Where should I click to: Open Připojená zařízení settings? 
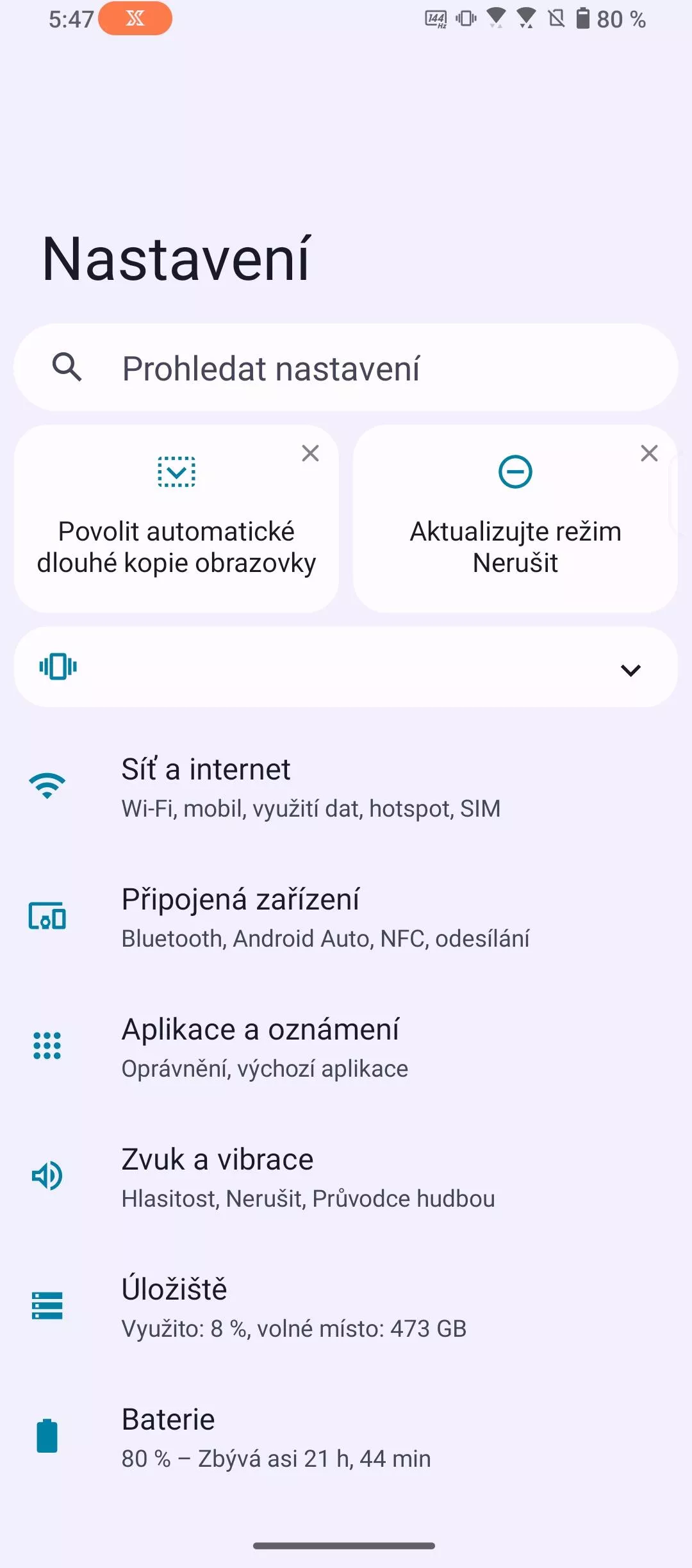[346, 917]
